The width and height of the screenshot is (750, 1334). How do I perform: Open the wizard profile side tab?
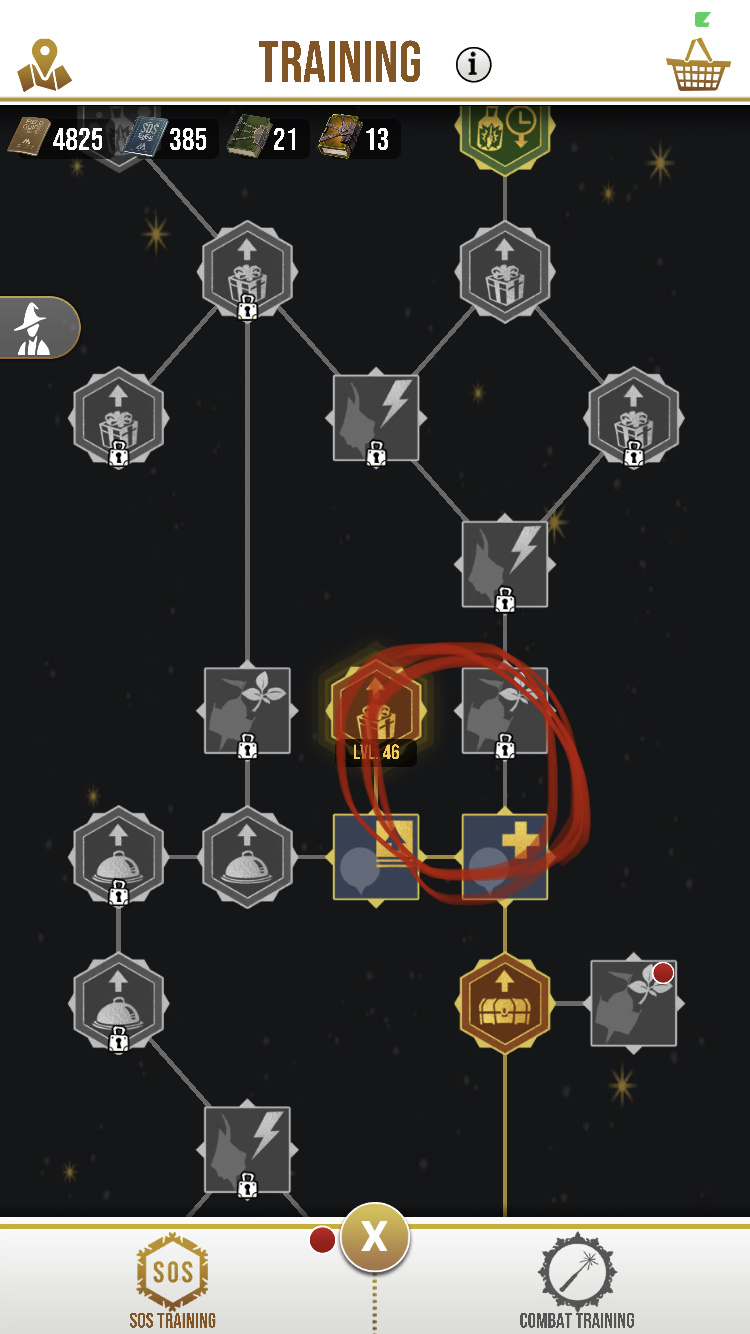coord(38,327)
